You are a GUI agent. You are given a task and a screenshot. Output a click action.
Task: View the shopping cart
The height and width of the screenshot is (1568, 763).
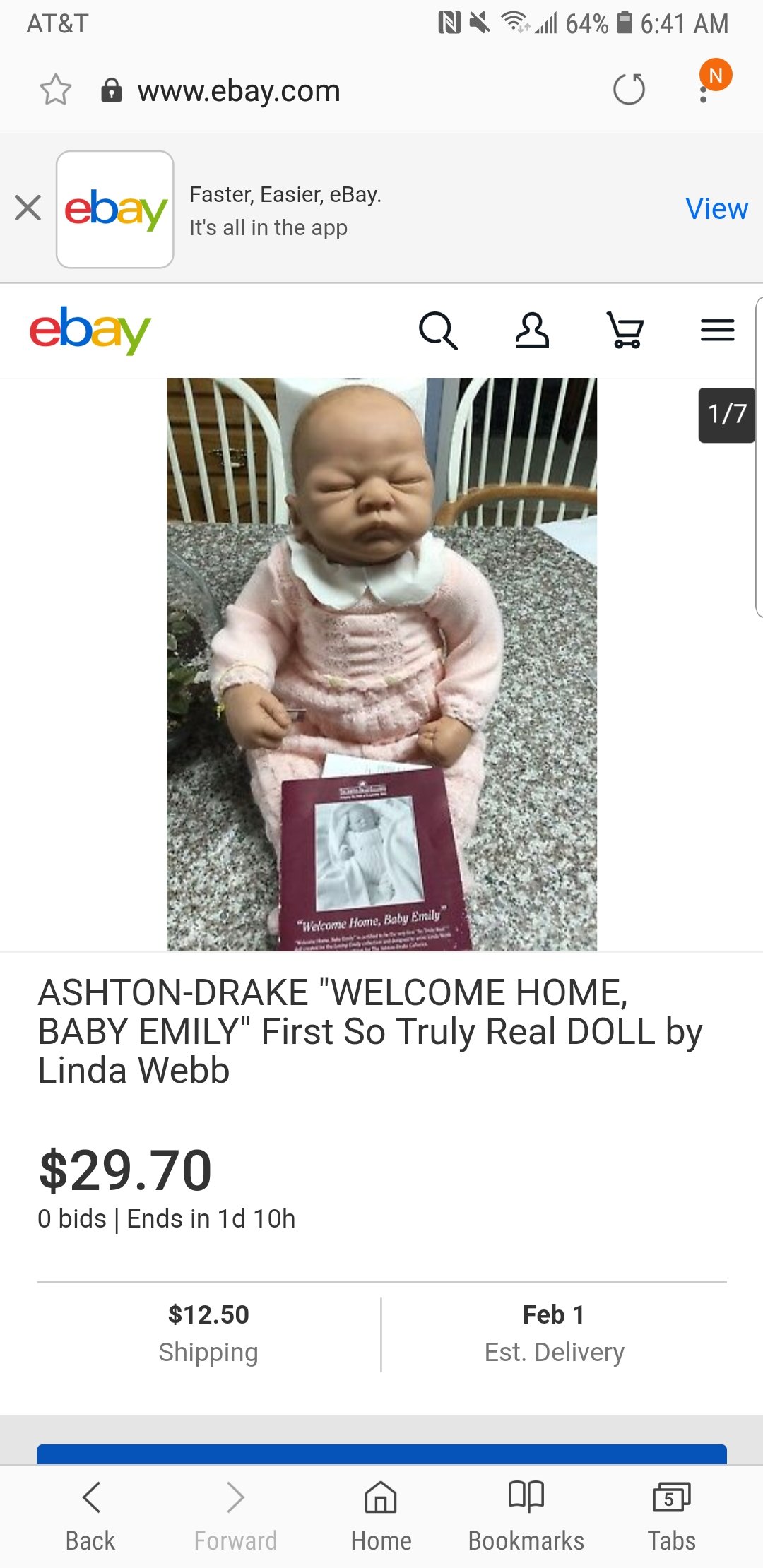pyautogui.click(x=625, y=331)
